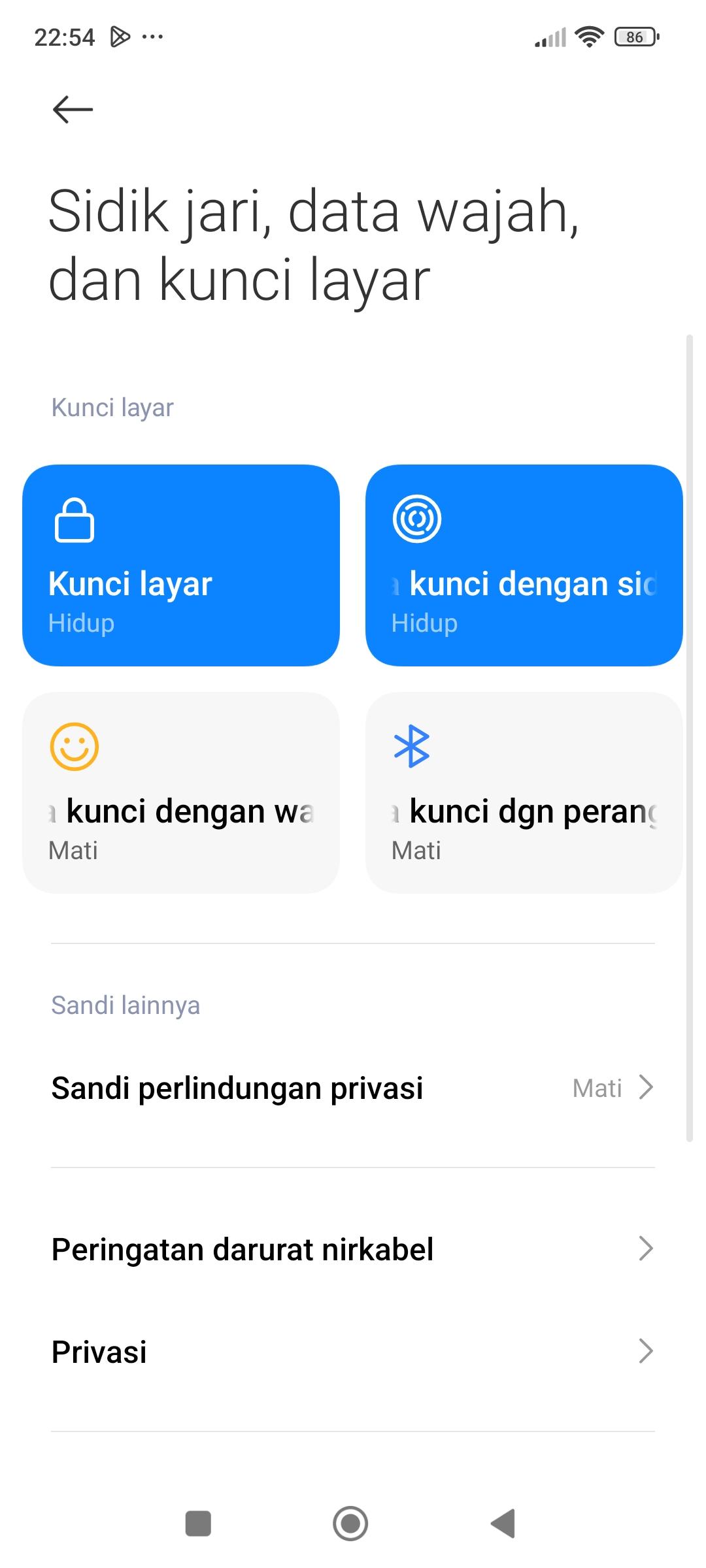Screen dimensions: 706x1568
Task: Open recent apps from navigation bar
Action: [x=198, y=1524]
